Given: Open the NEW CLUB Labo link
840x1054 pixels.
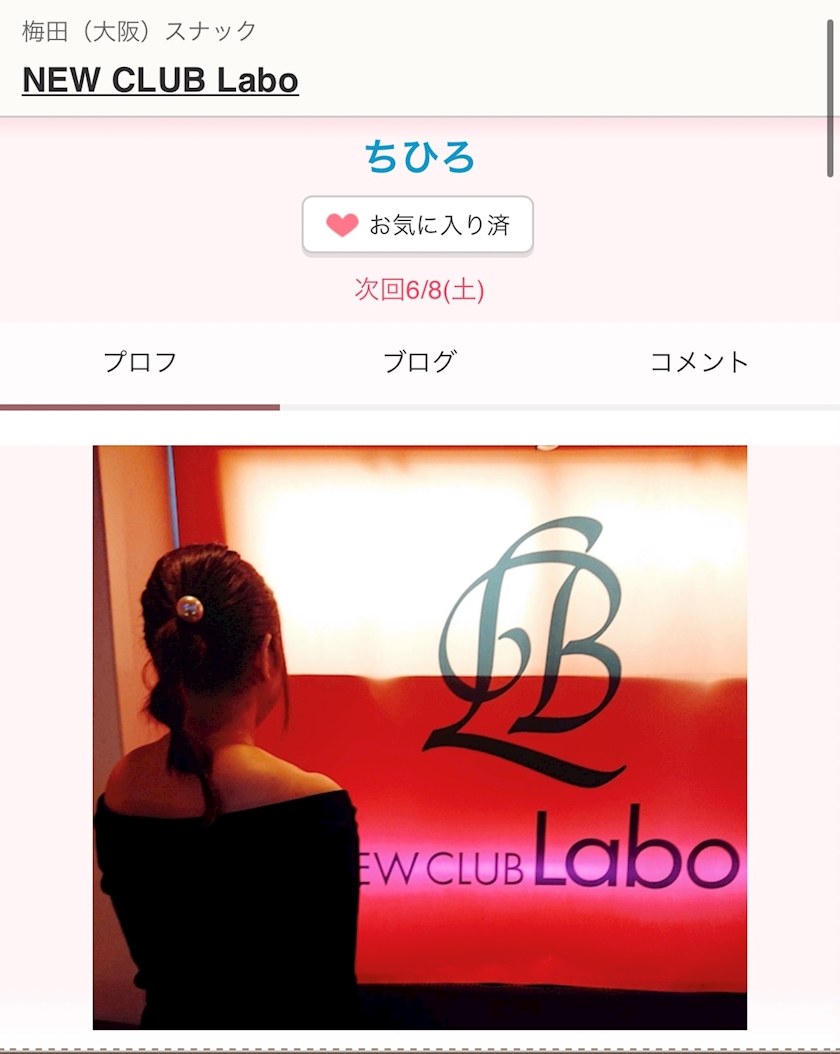Looking at the screenshot, I should (160, 80).
